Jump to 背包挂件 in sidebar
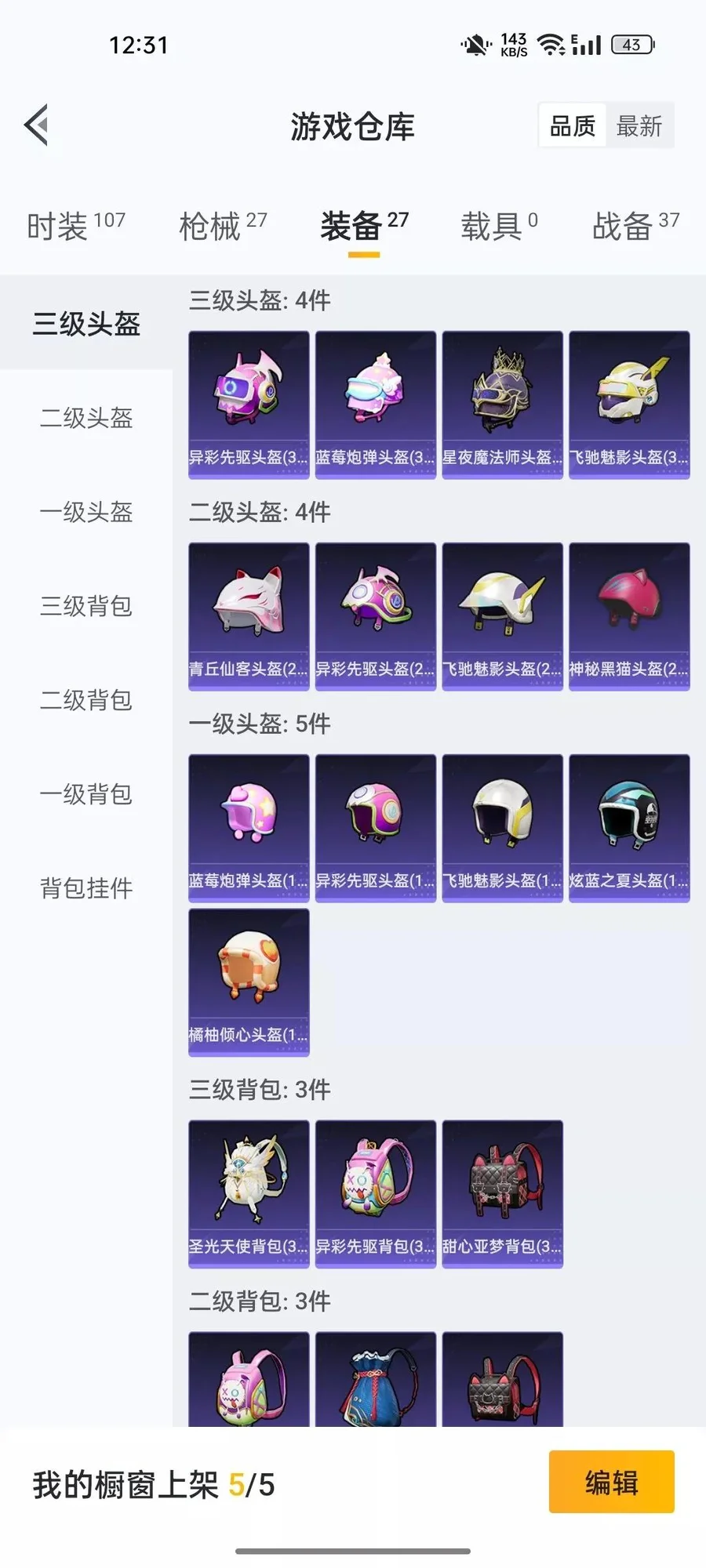Viewport: 706px width, 1568px height. pos(86,888)
